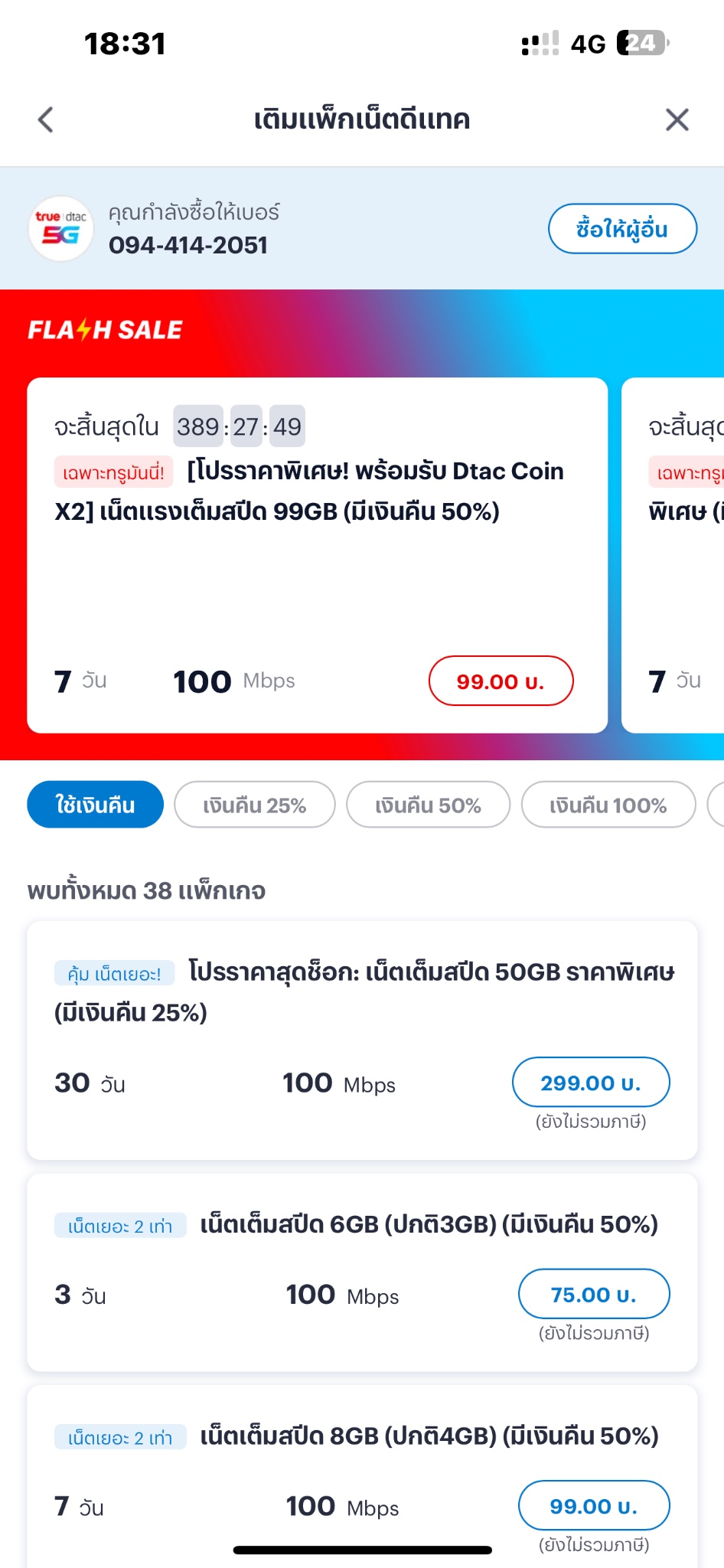This screenshot has height=1568, width=724.
Task: Filter by เงินคืน 25%
Action: 255,805
